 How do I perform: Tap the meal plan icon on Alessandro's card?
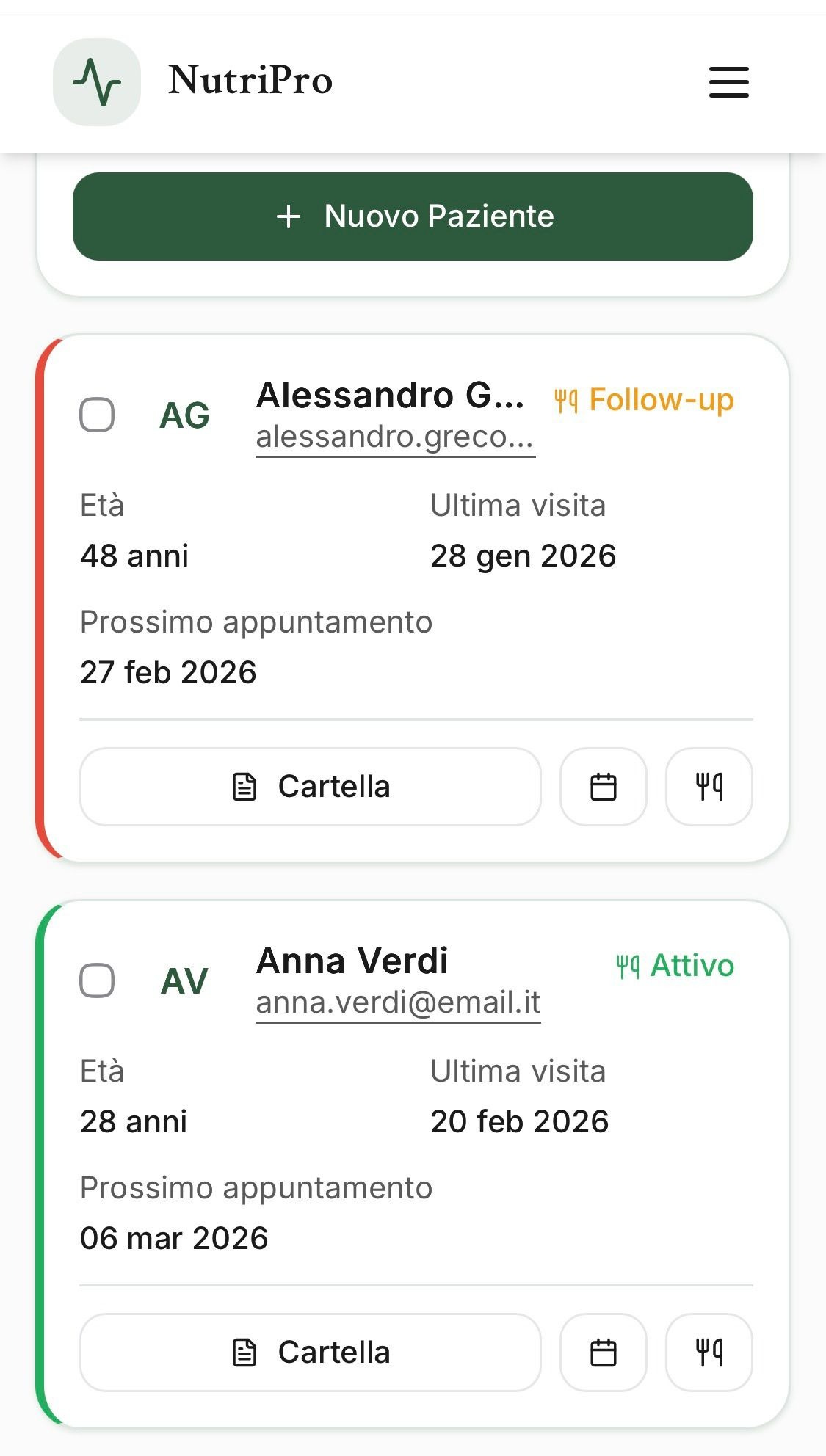(x=709, y=787)
